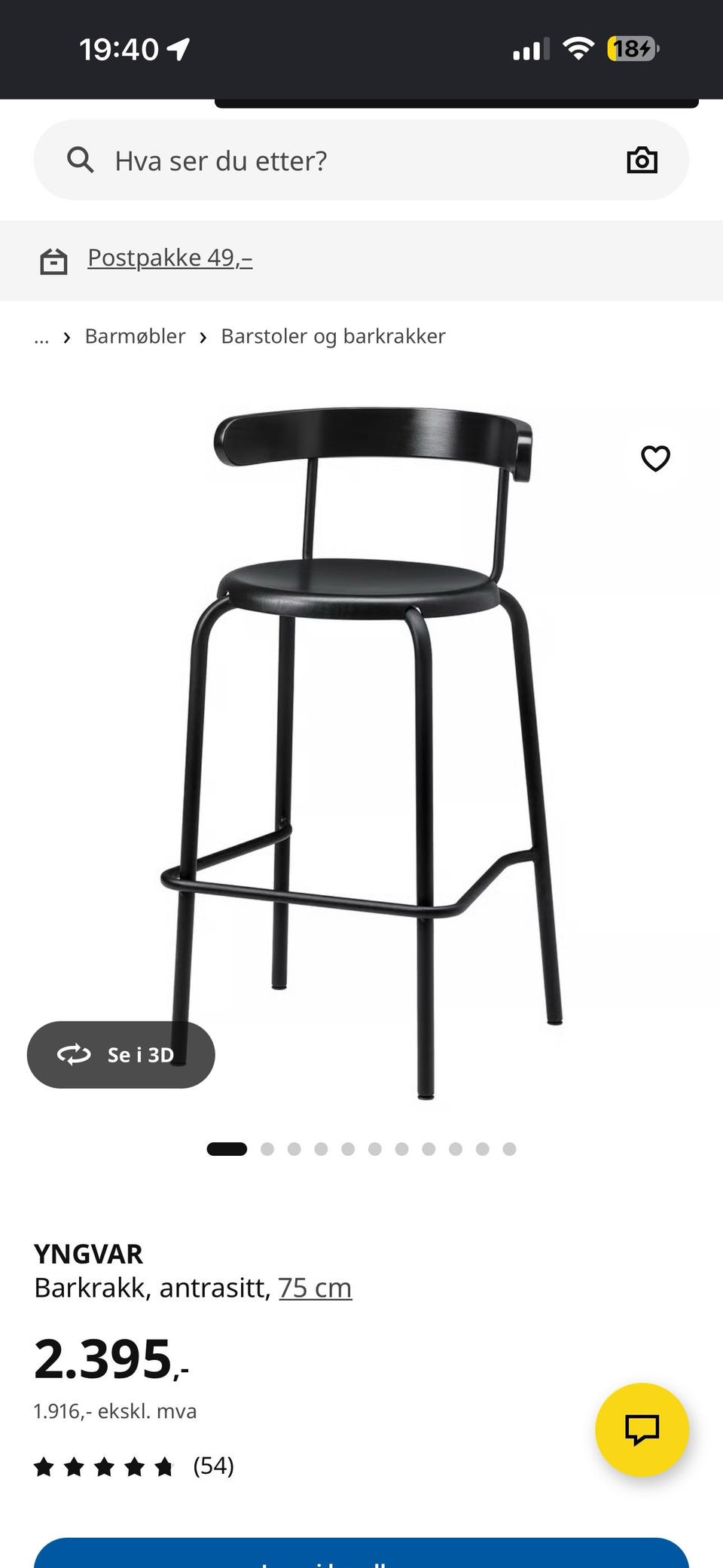Go to Barmøbler breadcrumb
Image resolution: width=723 pixels, height=1568 pixels.
135,336
